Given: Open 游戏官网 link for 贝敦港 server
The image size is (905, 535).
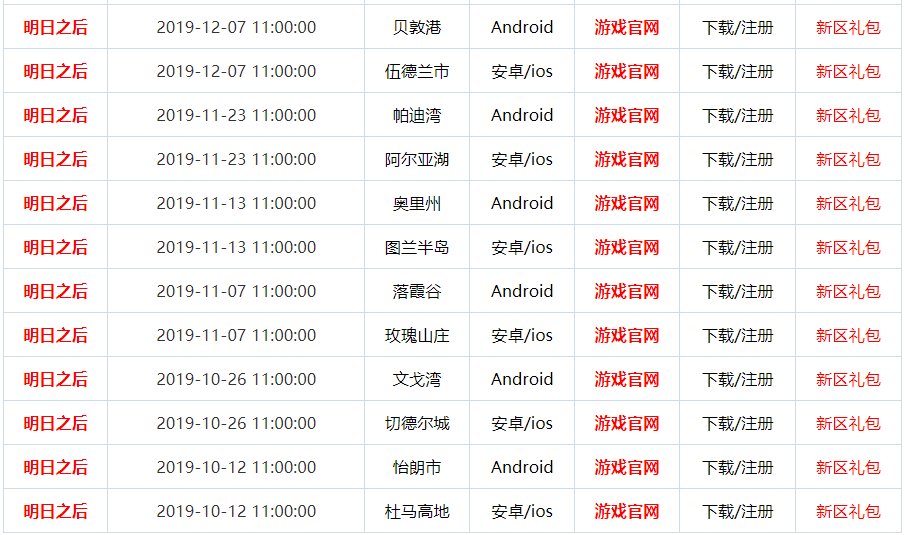Looking at the screenshot, I should pyautogui.click(x=627, y=27).
